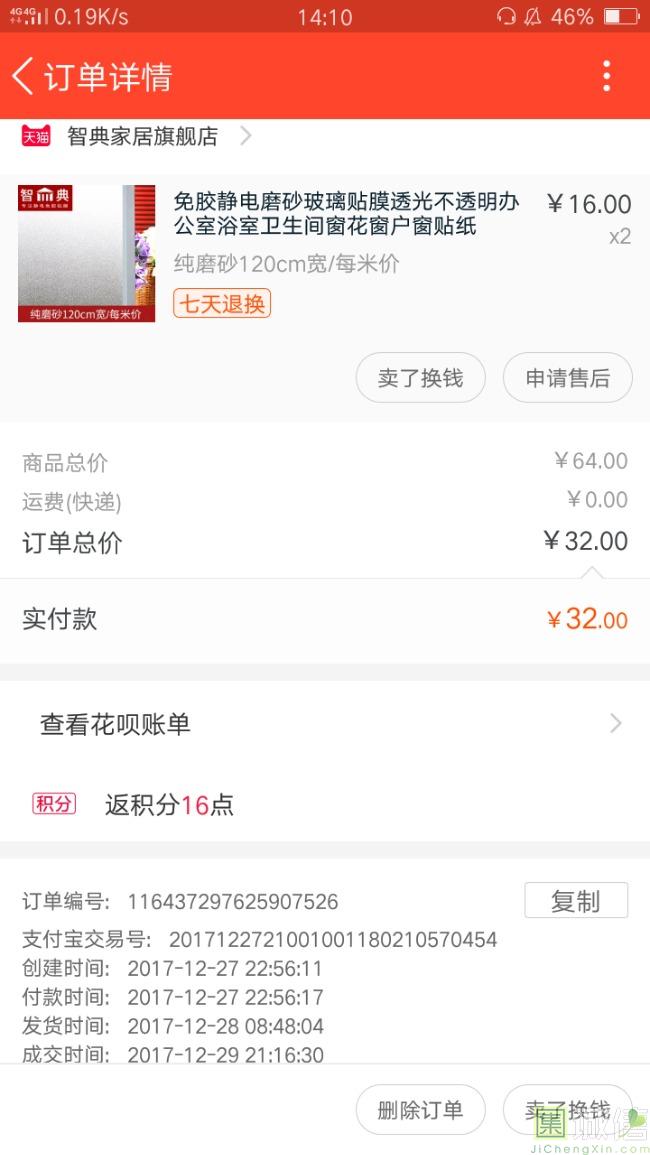The width and height of the screenshot is (650, 1155).
Task: Open the three-dot overflow menu
Action: [x=606, y=76]
